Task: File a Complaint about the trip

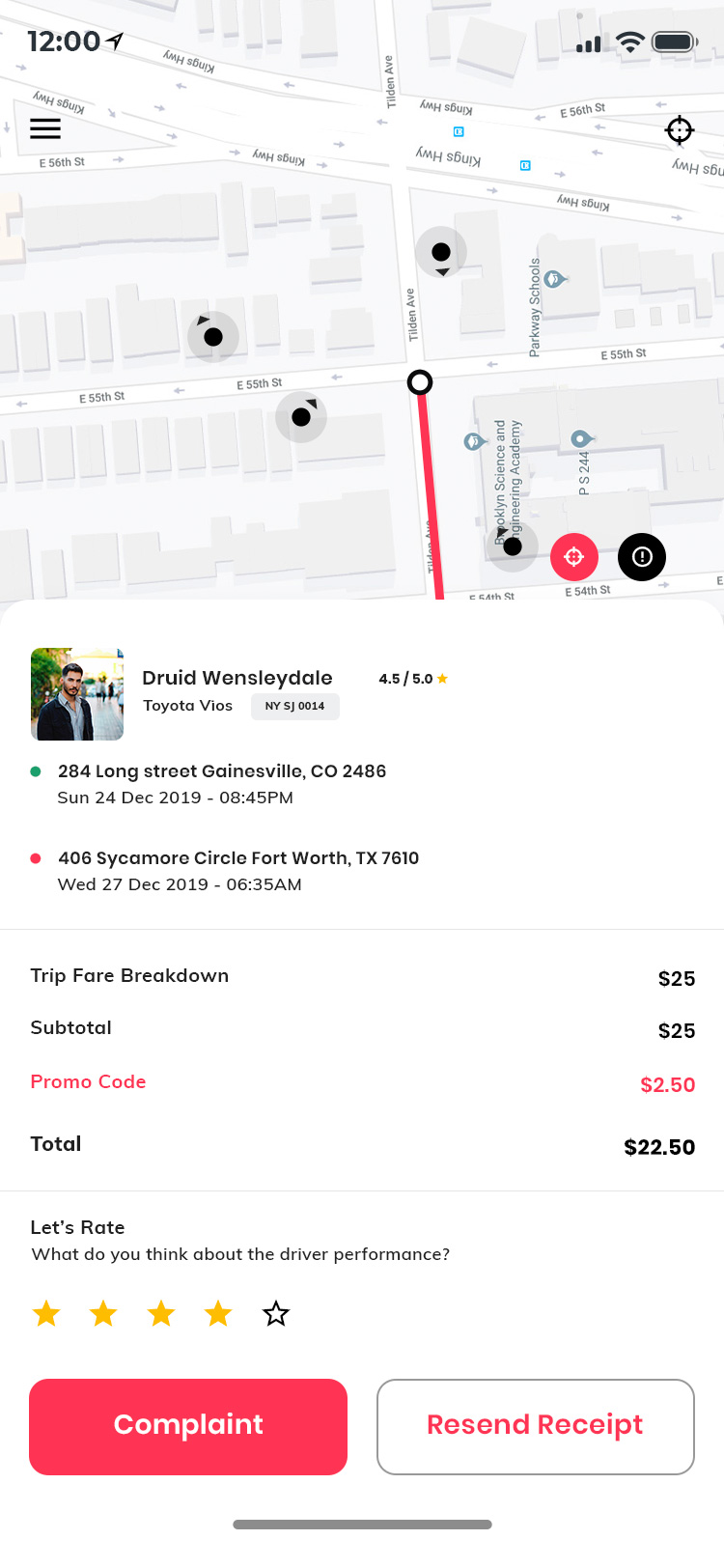Action: pos(188,1426)
